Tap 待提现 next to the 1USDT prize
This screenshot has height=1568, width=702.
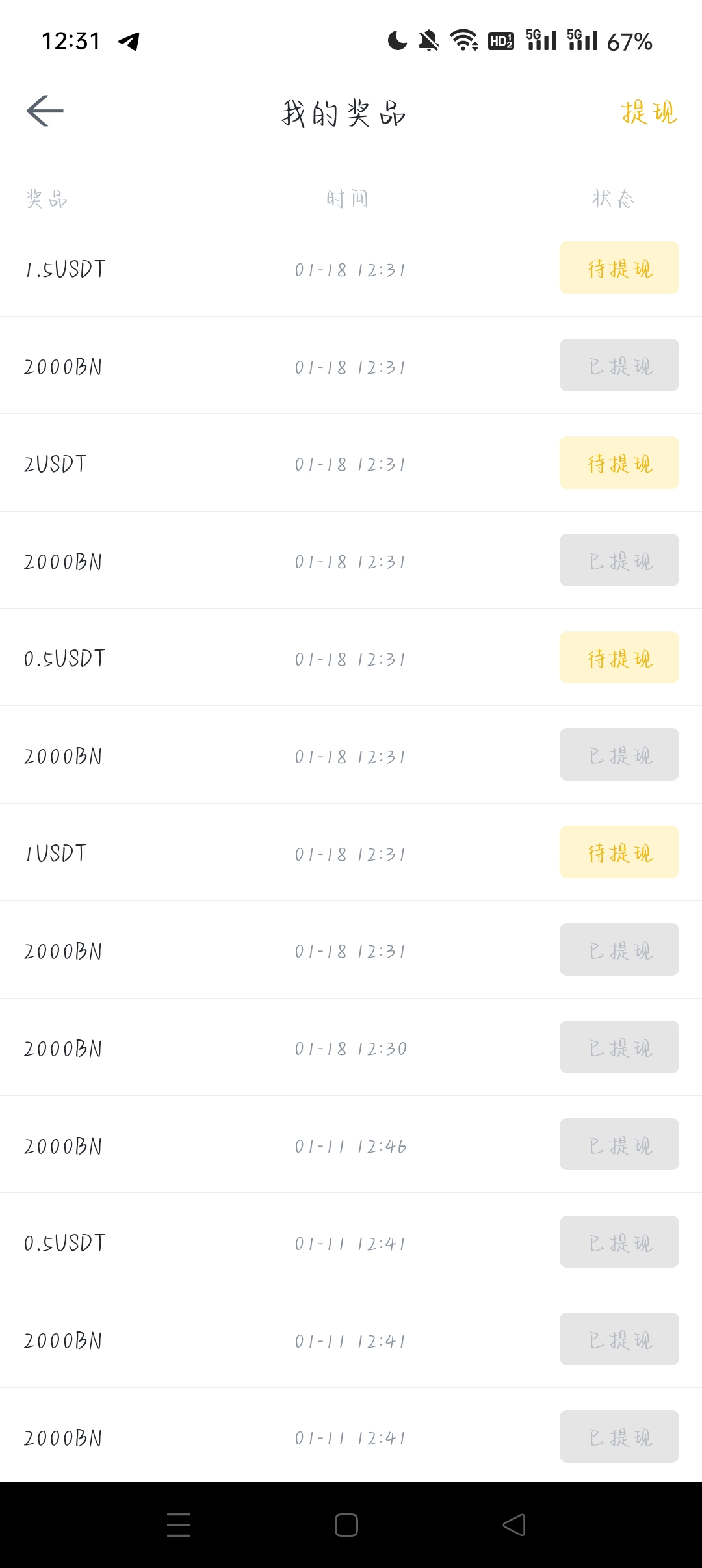point(619,852)
